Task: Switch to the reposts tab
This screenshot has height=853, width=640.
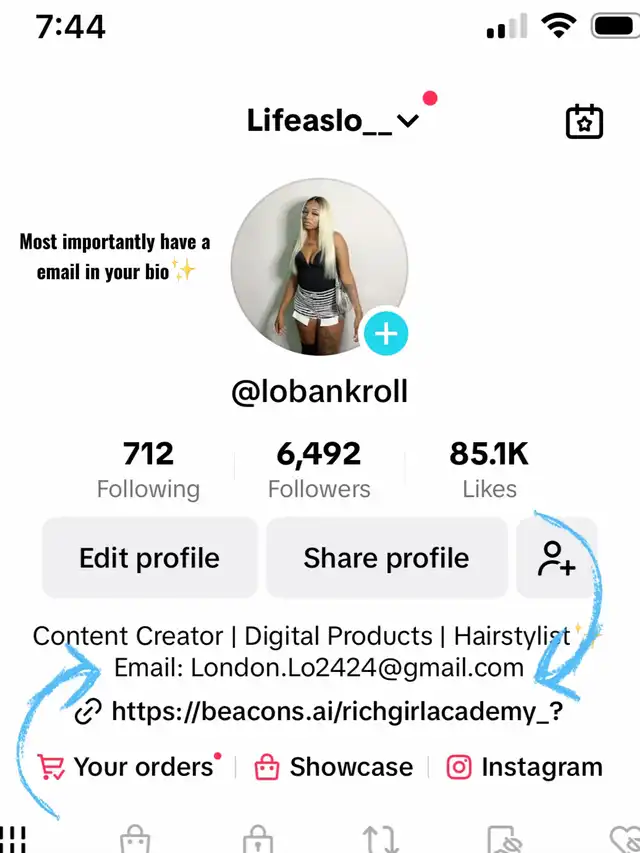Action: 380,838
